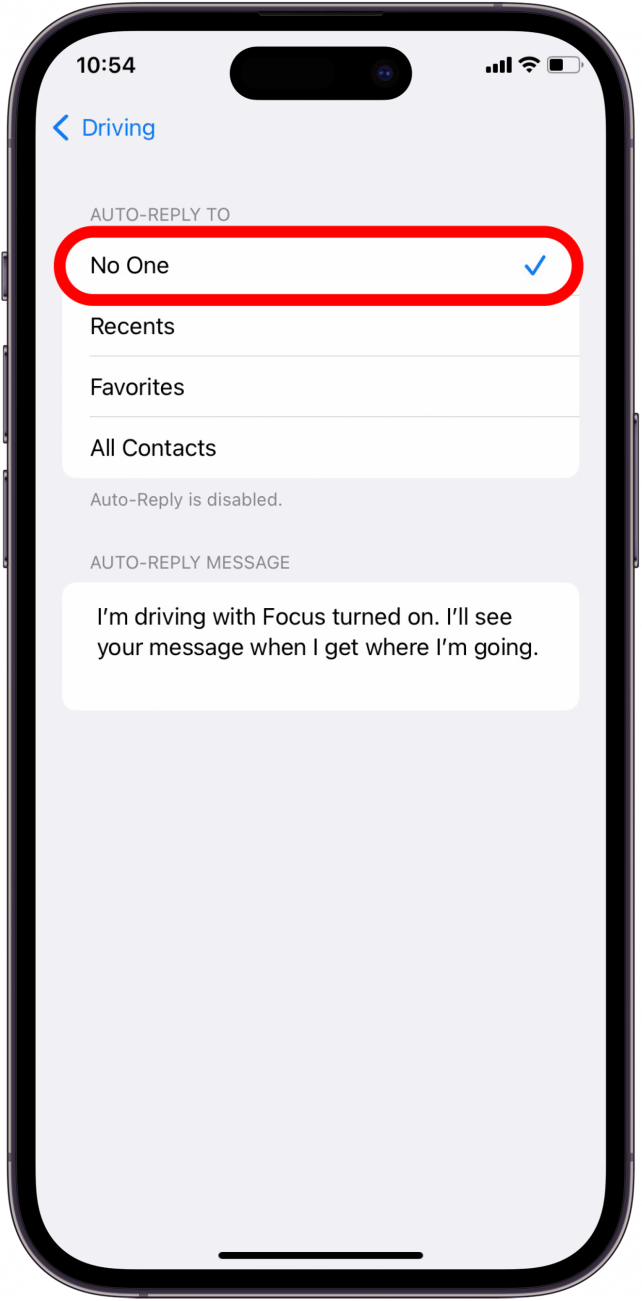The width and height of the screenshot is (642, 1301).
Task: Pick All Contacts for auto-reply
Action: (320, 448)
